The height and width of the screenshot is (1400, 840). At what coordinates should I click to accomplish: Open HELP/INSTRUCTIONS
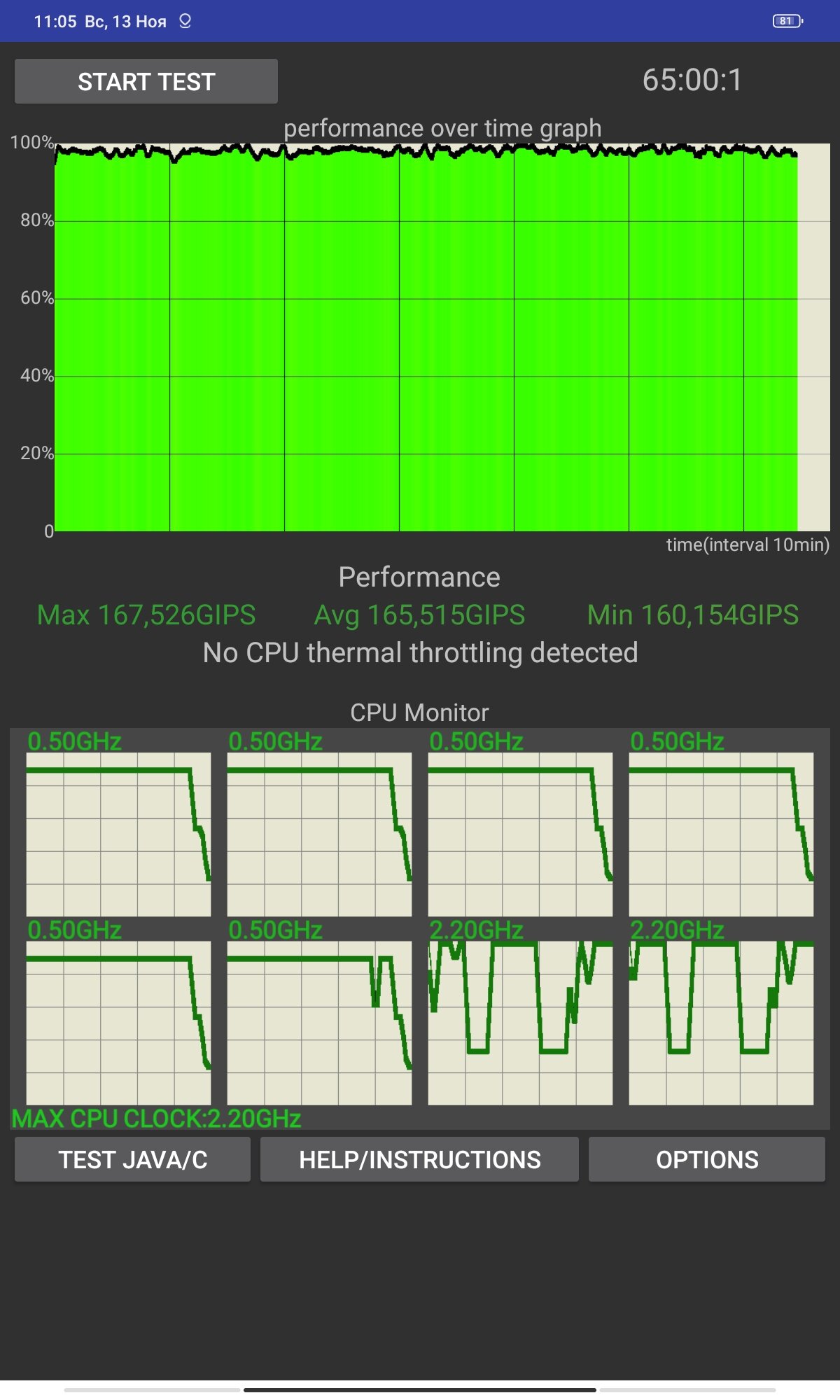pyautogui.click(x=419, y=1159)
